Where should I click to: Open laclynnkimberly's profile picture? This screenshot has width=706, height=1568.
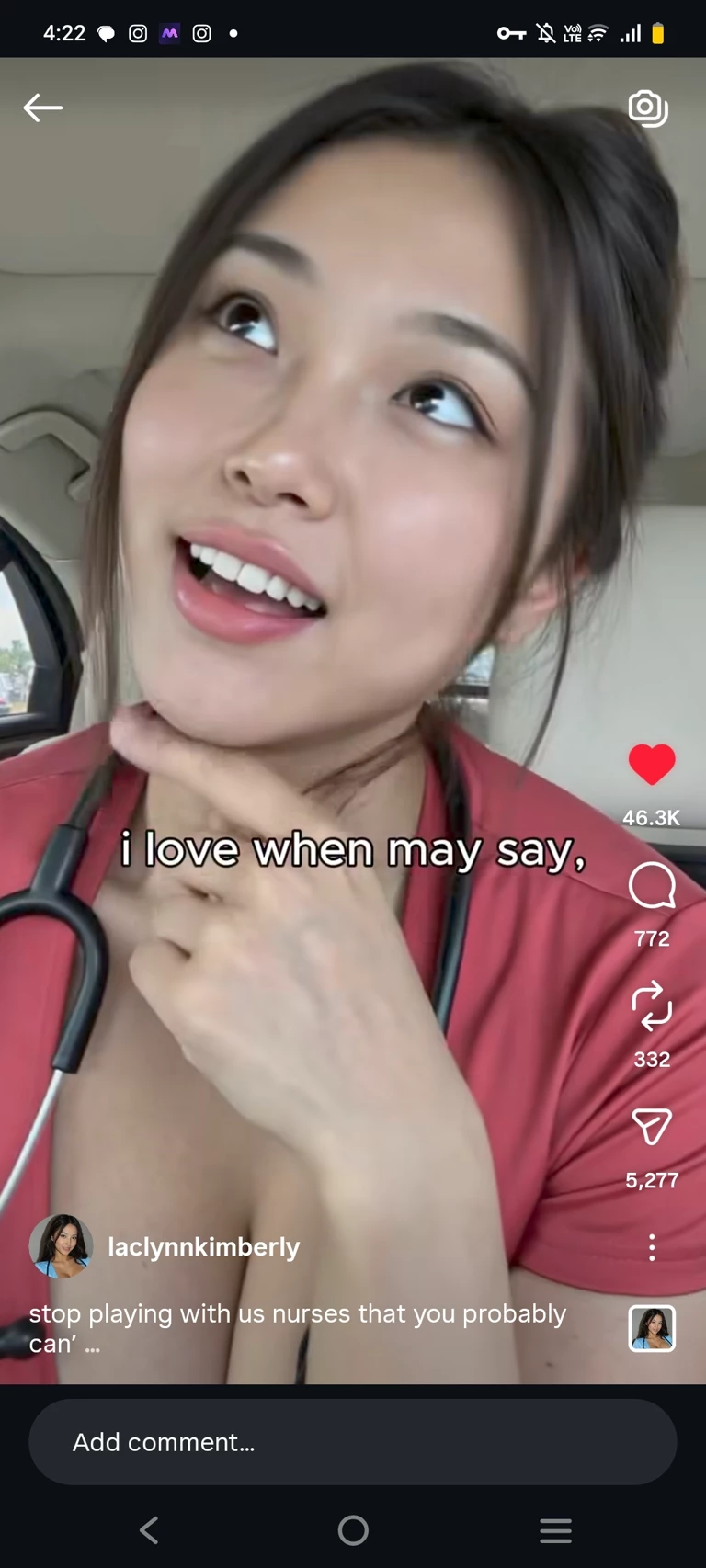click(x=61, y=1246)
